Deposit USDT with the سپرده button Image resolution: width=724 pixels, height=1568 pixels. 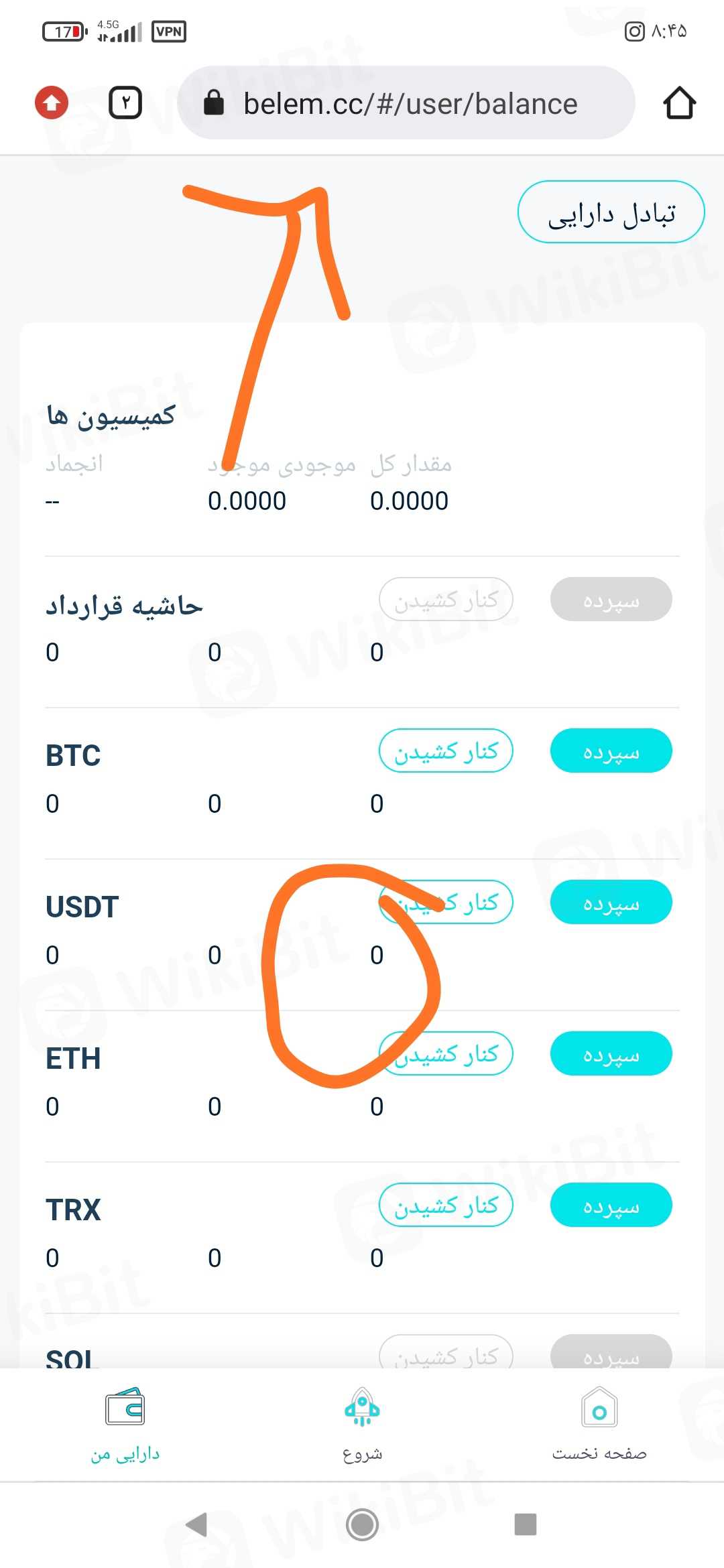pos(611,903)
